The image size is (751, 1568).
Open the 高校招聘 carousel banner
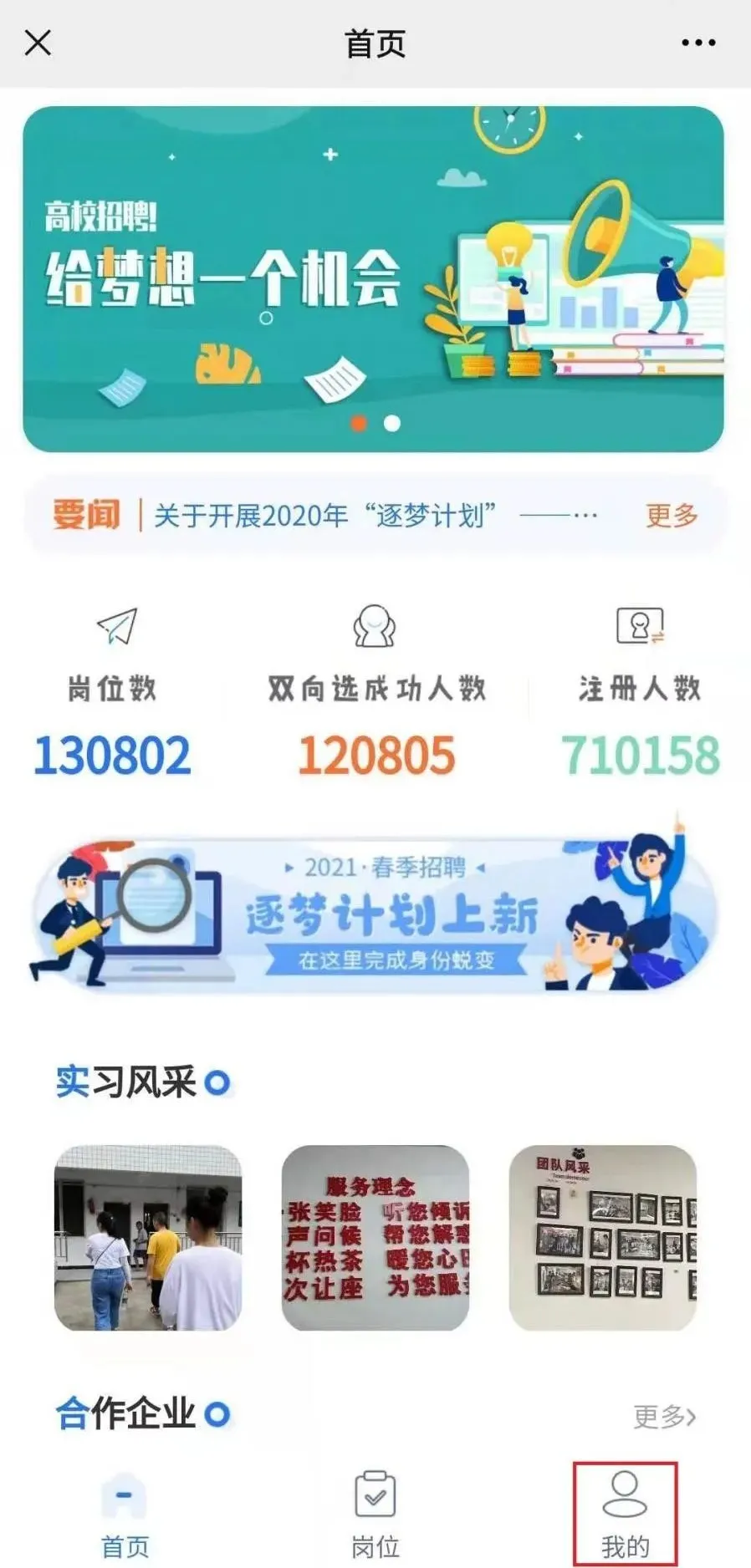373,278
